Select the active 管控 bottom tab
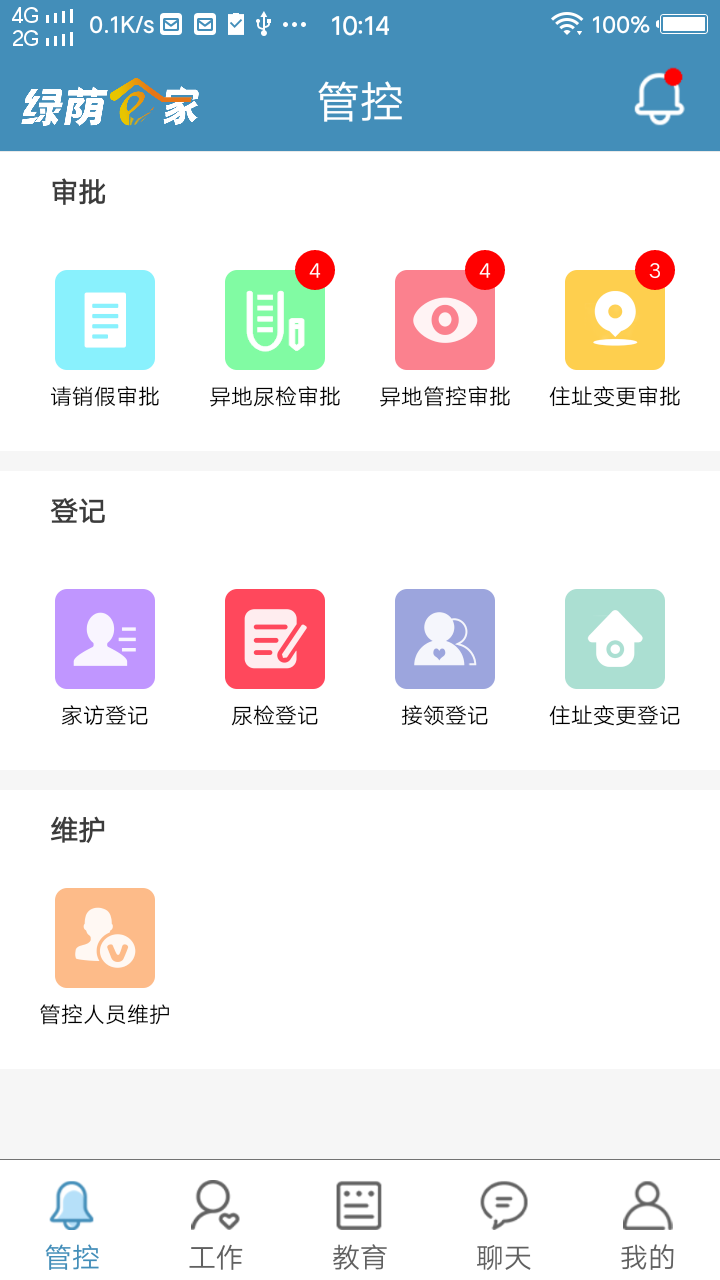Viewport: 720px width, 1280px height. pyautogui.click(x=70, y=1221)
